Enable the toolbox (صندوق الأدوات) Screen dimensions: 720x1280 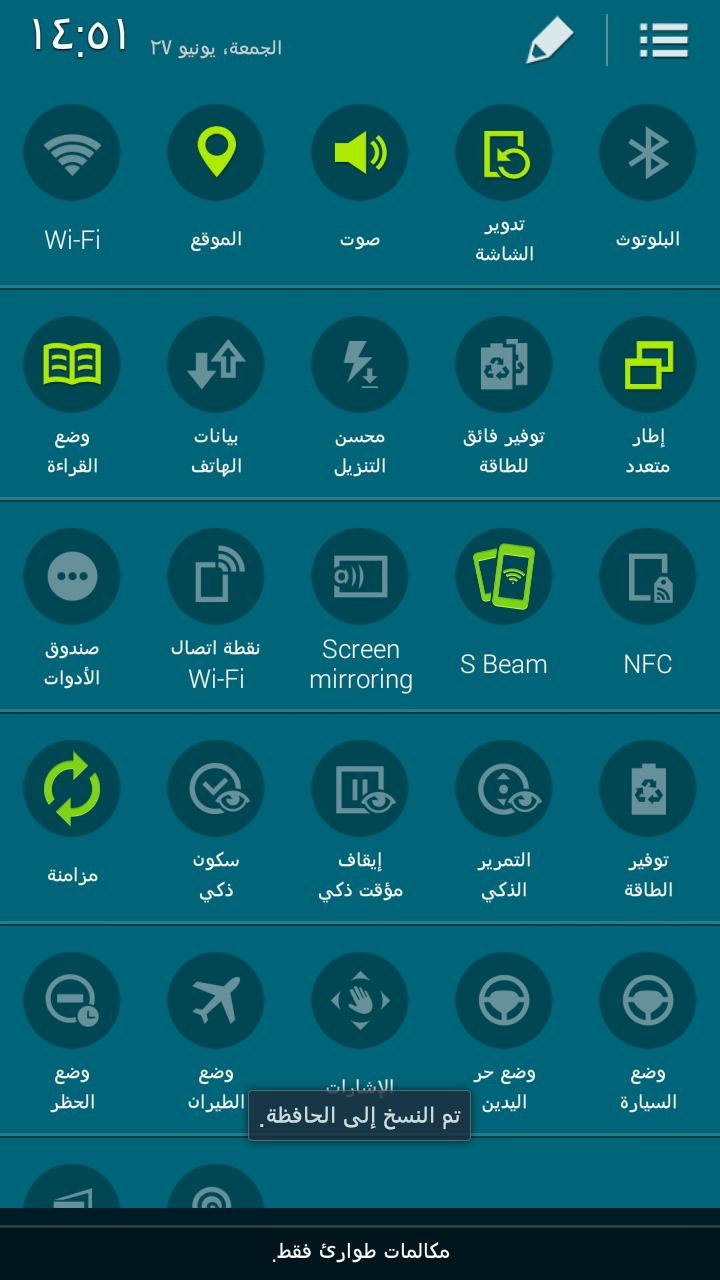pyautogui.click(x=72, y=577)
